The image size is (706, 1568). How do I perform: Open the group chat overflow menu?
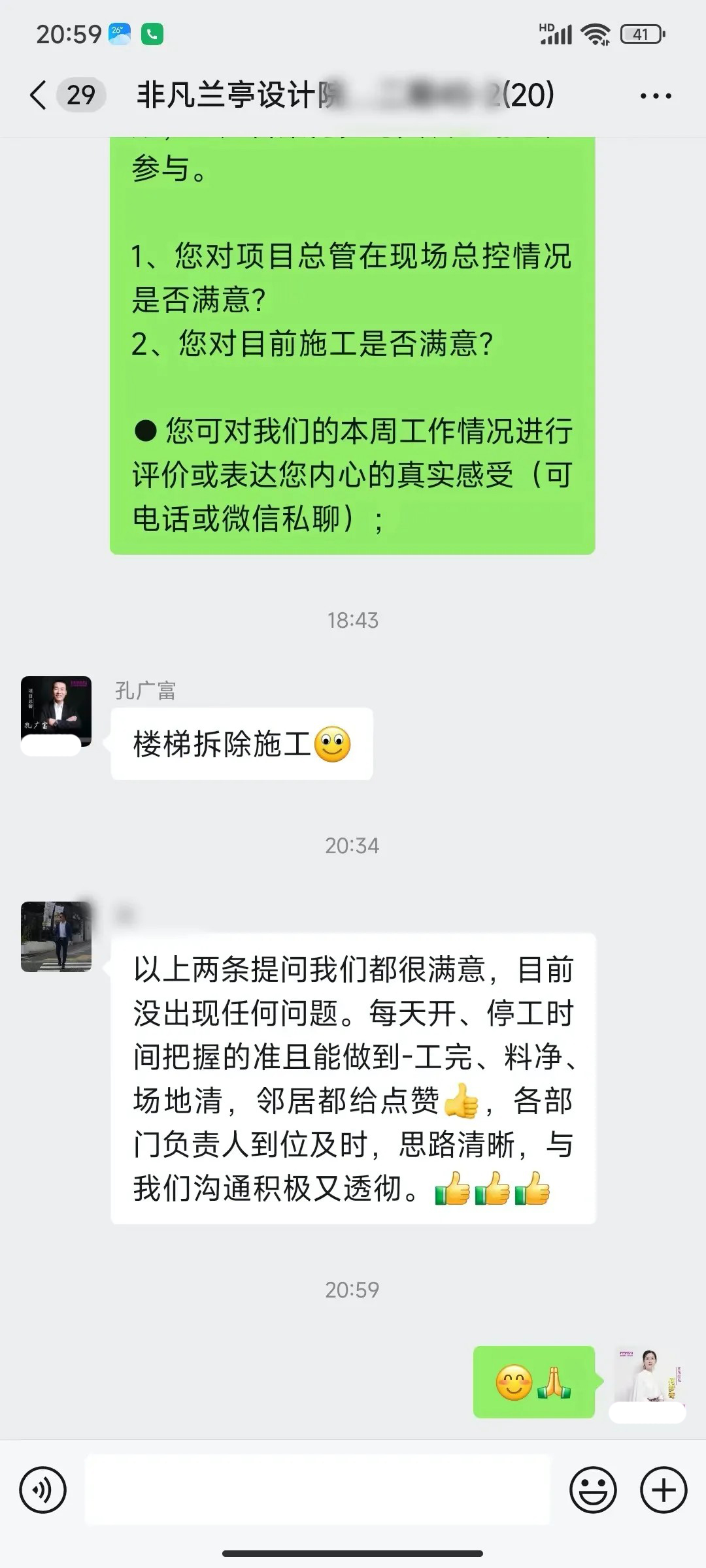[x=655, y=96]
